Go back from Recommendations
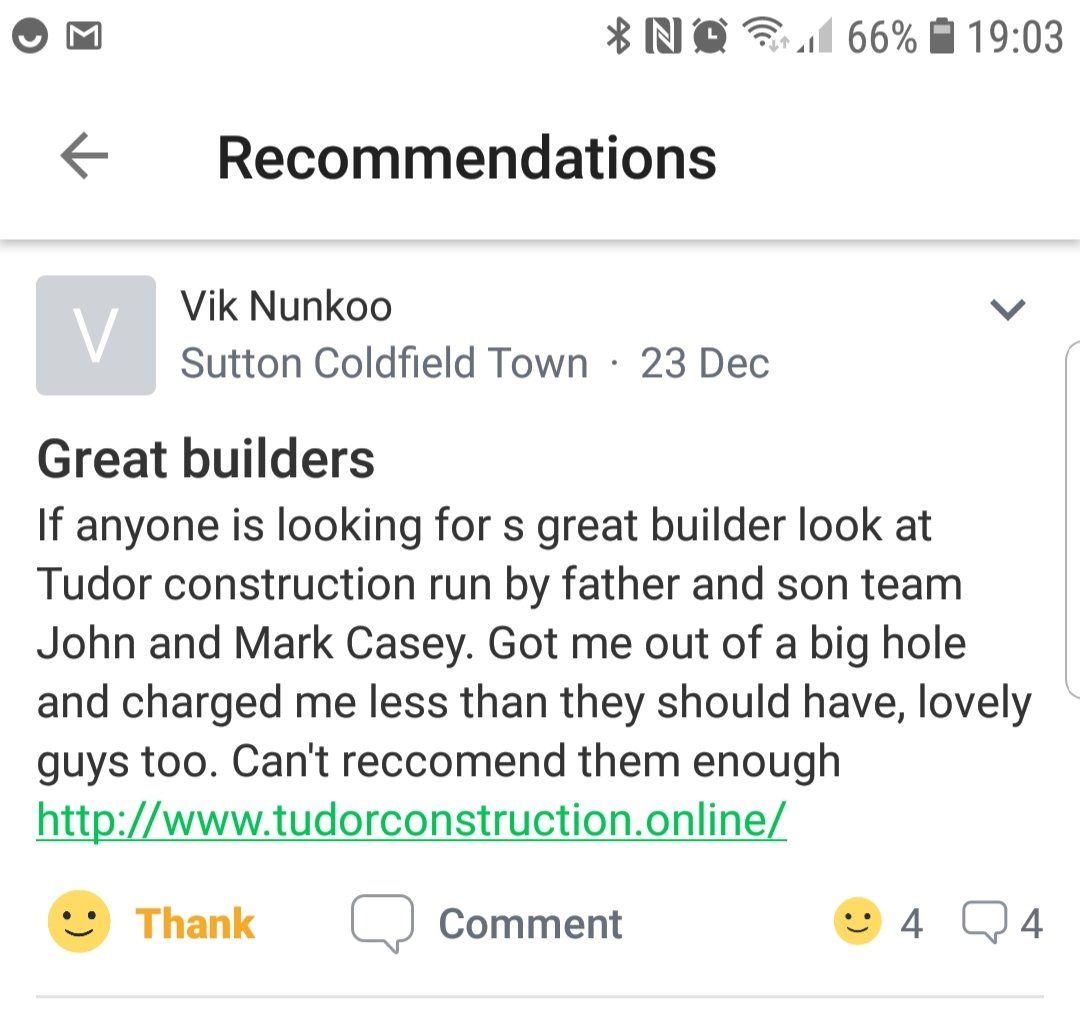The height and width of the screenshot is (1019, 1080). [x=84, y=157]
